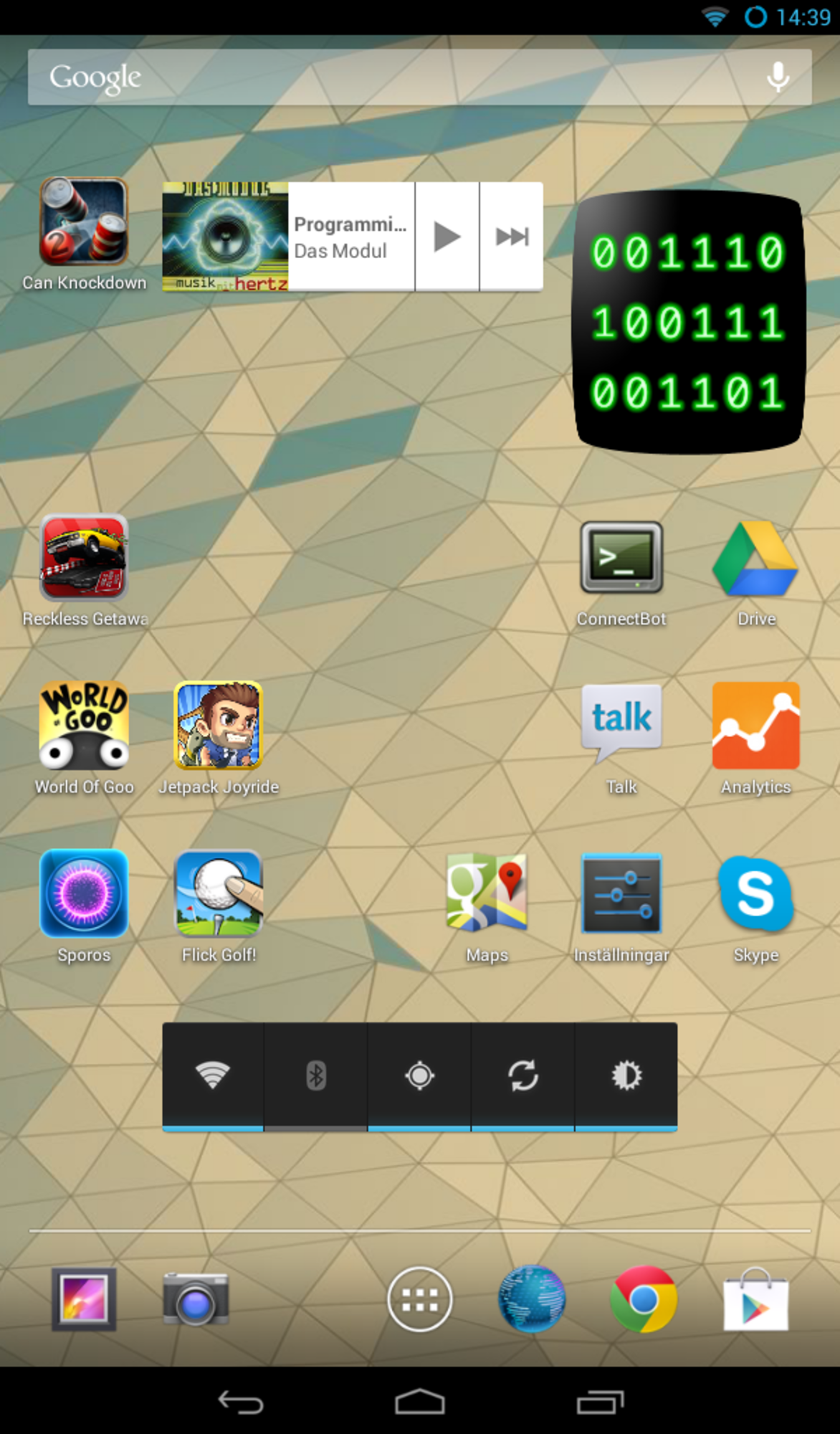Open the Play Store from the dock
Screen dimensions: 840x1434
tap(755, 1299)
